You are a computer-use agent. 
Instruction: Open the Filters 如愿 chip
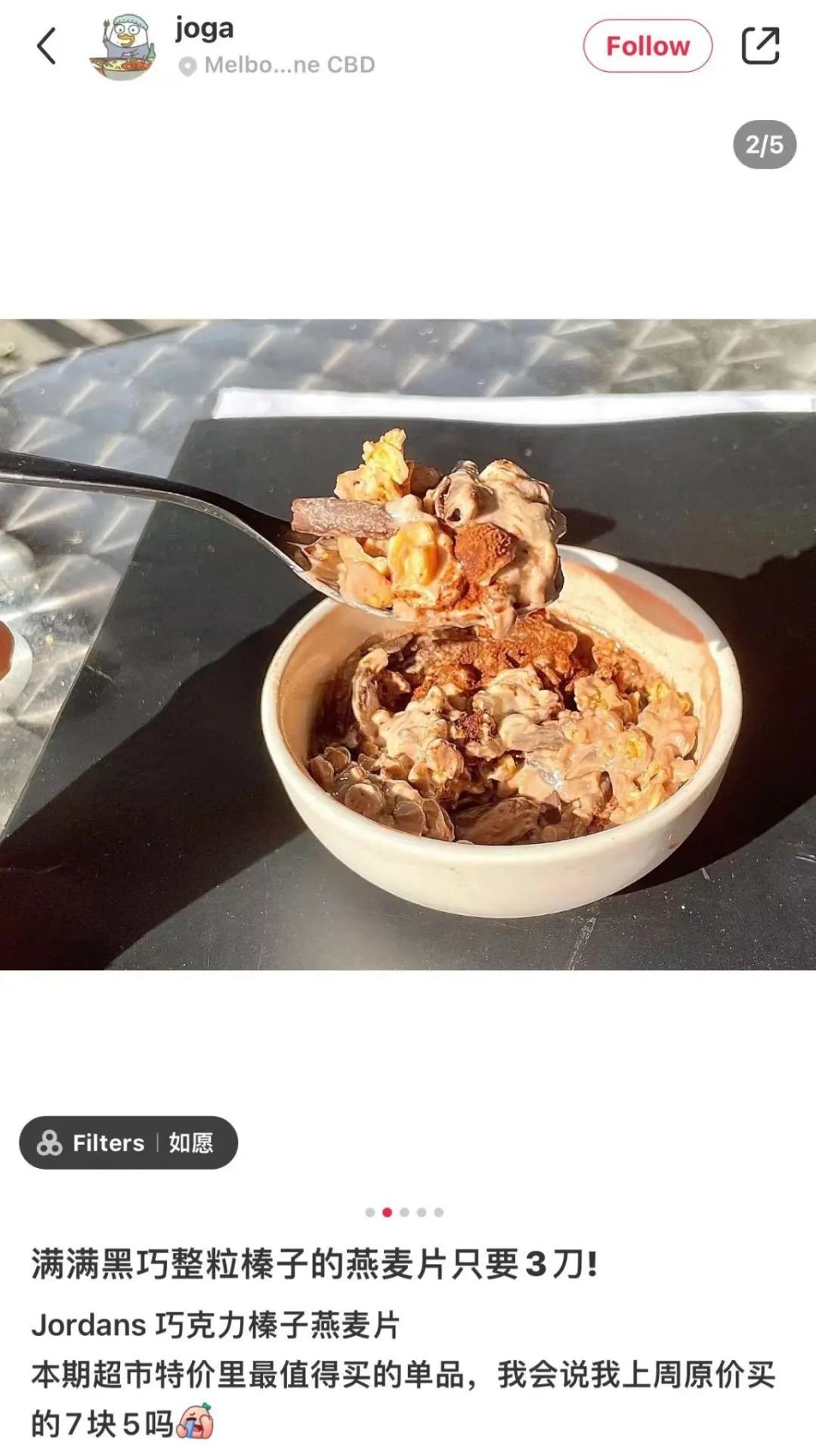[x=128, y=1142]
